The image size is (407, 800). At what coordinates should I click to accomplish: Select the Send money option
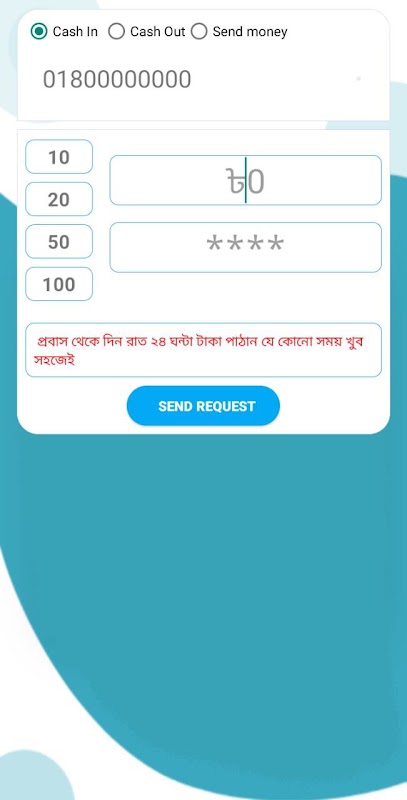tap(199, 32)
